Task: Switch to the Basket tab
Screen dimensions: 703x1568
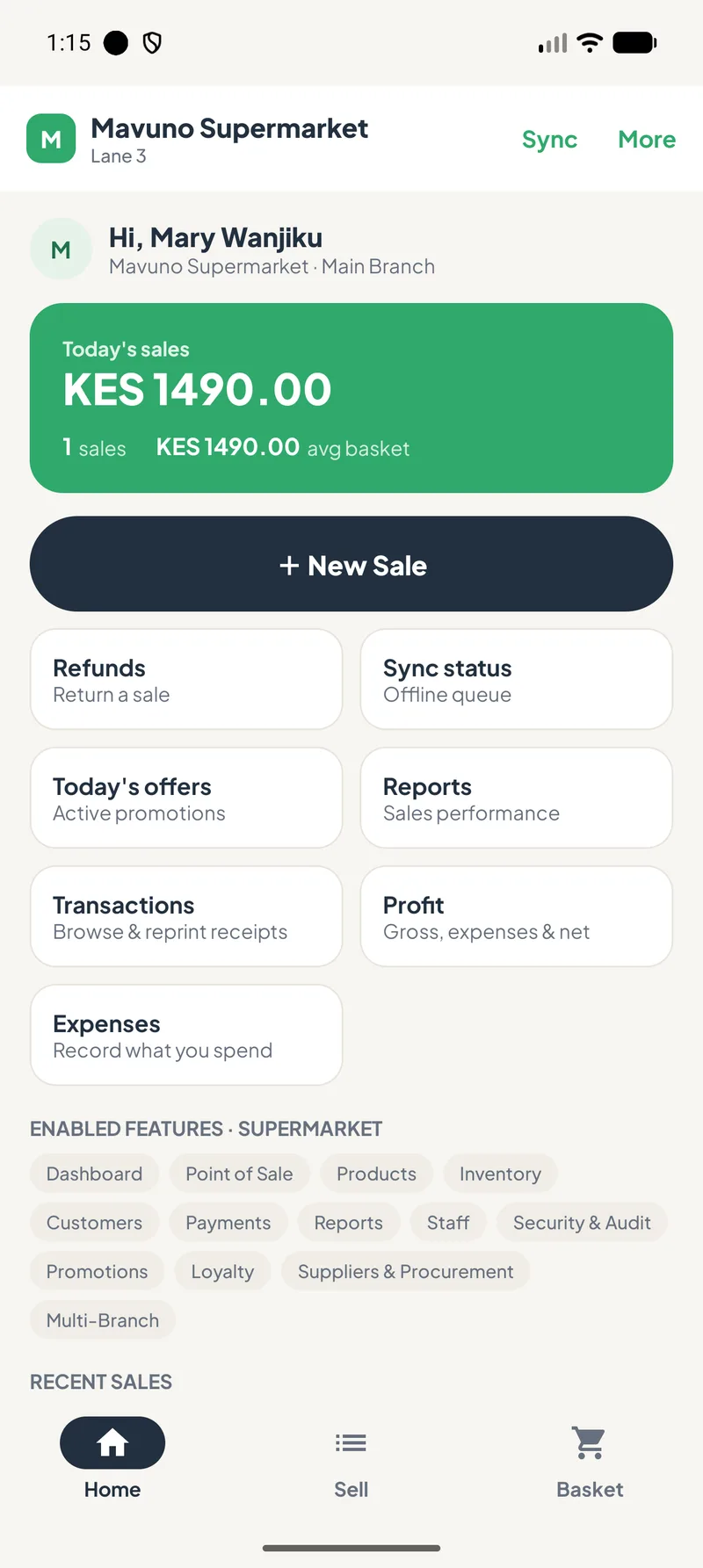Action: (590, 1462)
